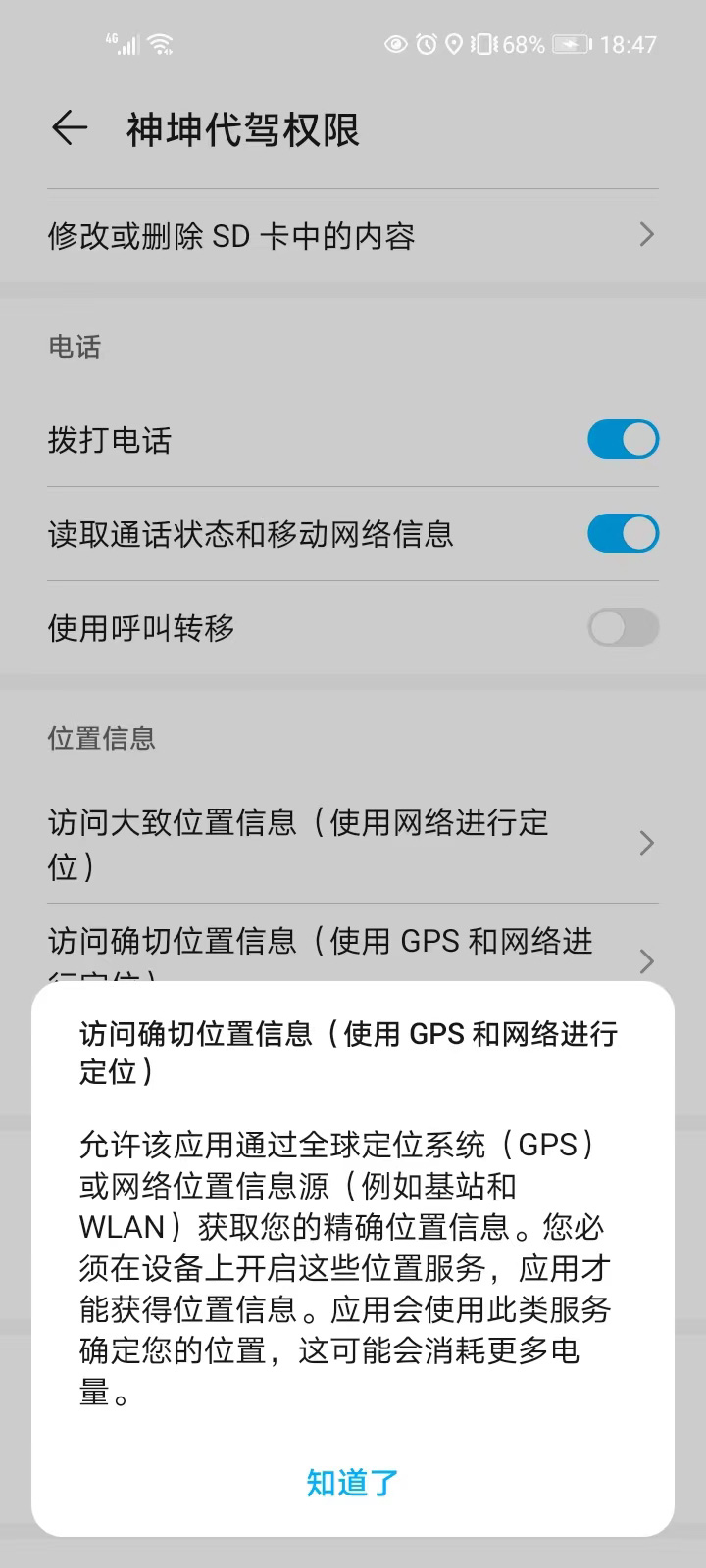Viewport: 706px width, 1568px height.
Task: Tap 知道了 to dismiss the dialog
Action: 352,1483
